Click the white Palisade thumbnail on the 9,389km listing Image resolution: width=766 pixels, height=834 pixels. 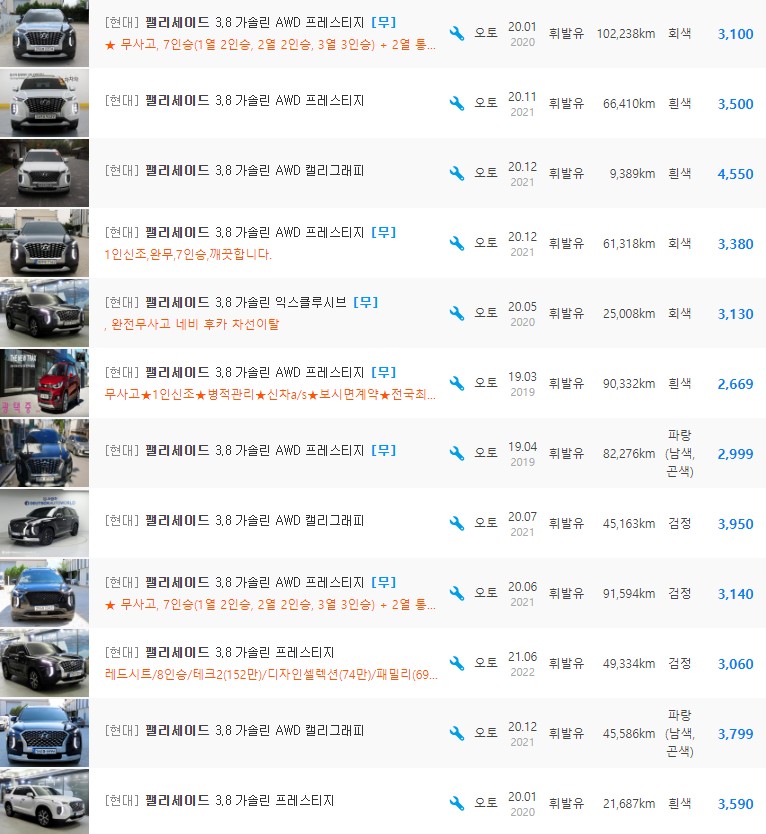(44, 172)
